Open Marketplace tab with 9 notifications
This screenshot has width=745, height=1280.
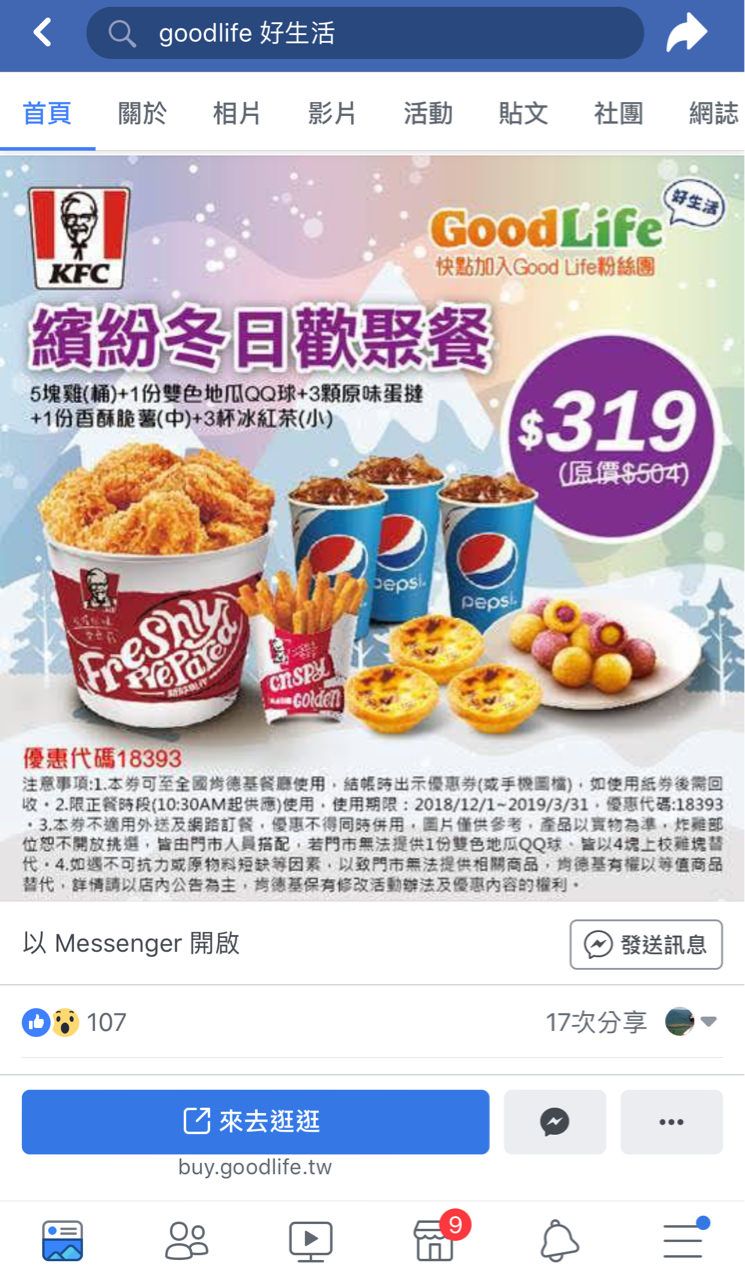434,1241
